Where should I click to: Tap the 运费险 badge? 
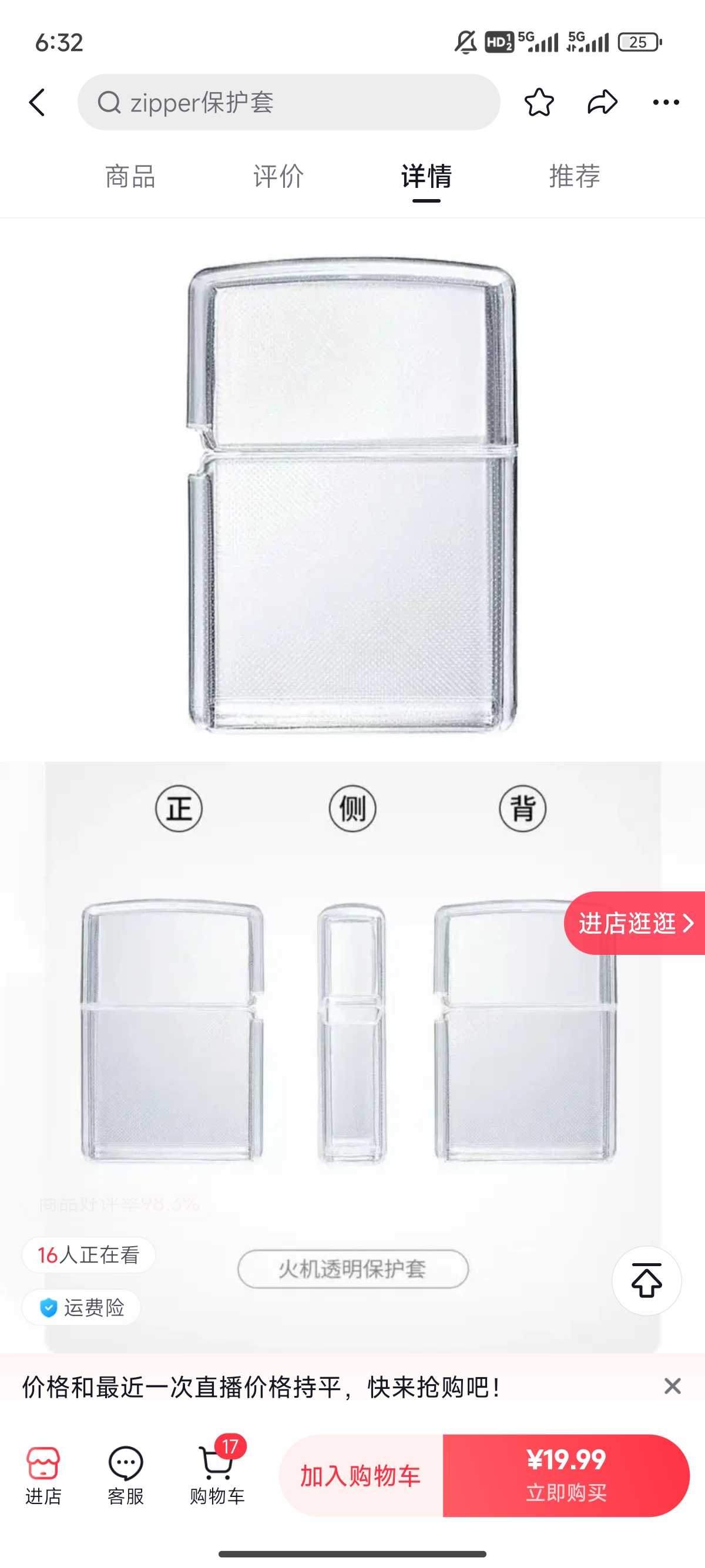[82, 1307]
